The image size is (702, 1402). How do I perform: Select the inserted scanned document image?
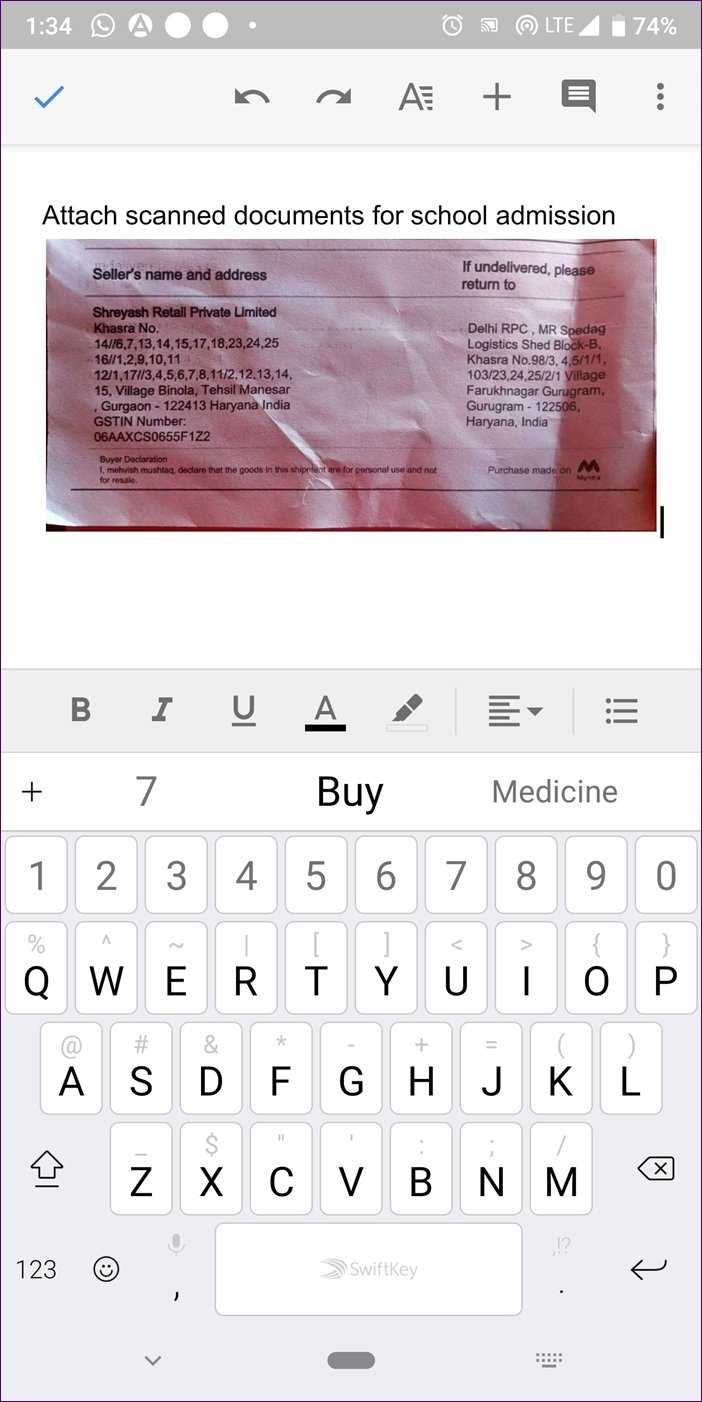351,385
